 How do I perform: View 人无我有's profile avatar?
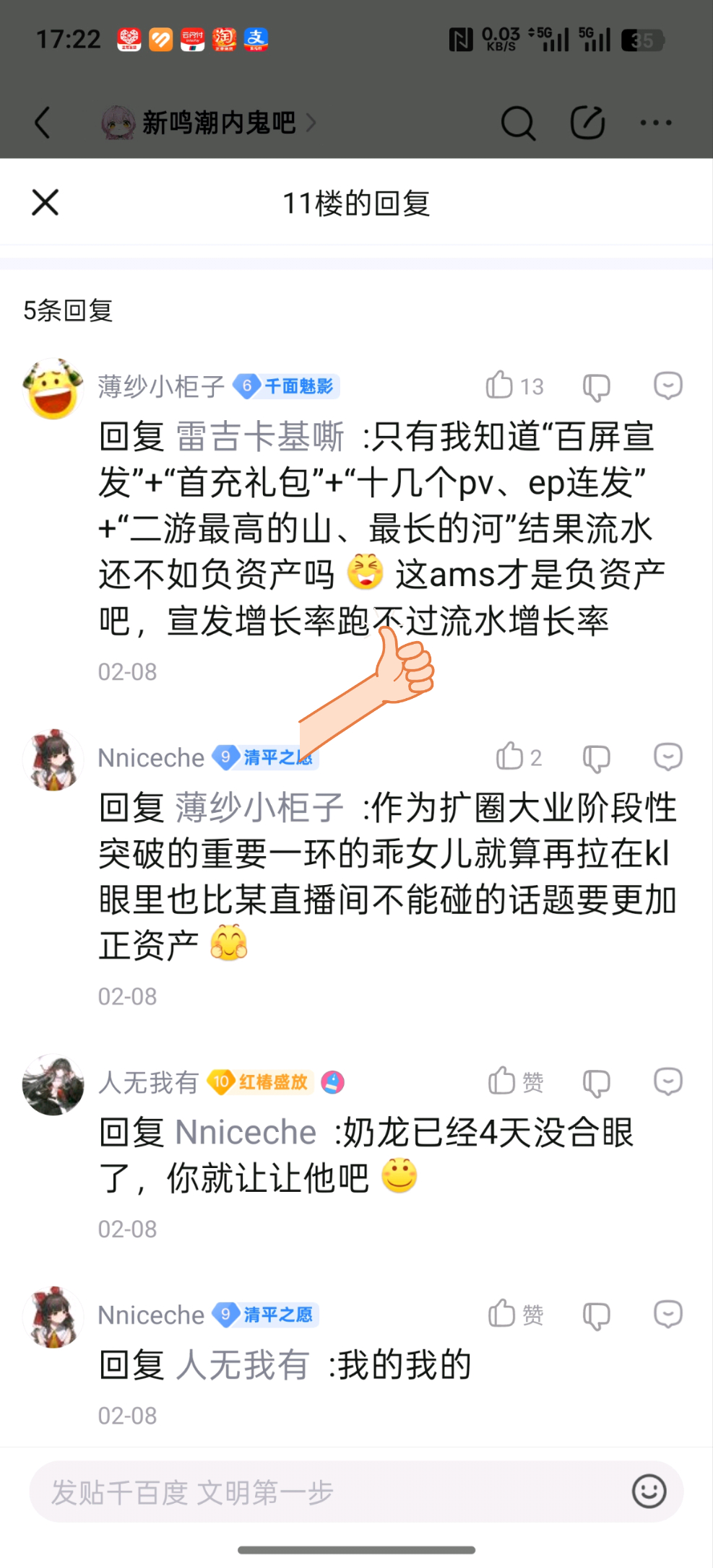point(53,1085)
